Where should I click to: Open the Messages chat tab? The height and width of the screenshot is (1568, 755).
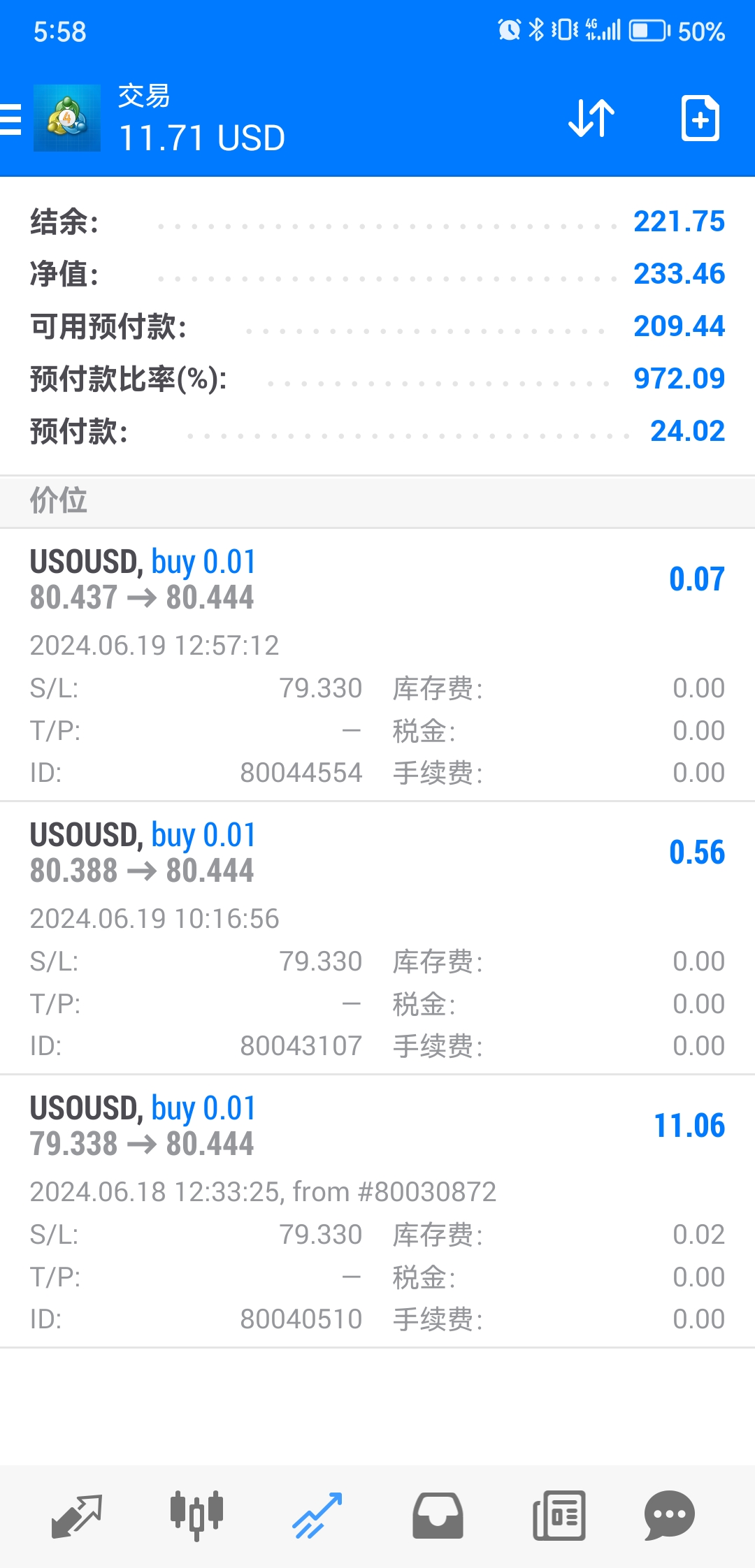(x=669, y=1516)
